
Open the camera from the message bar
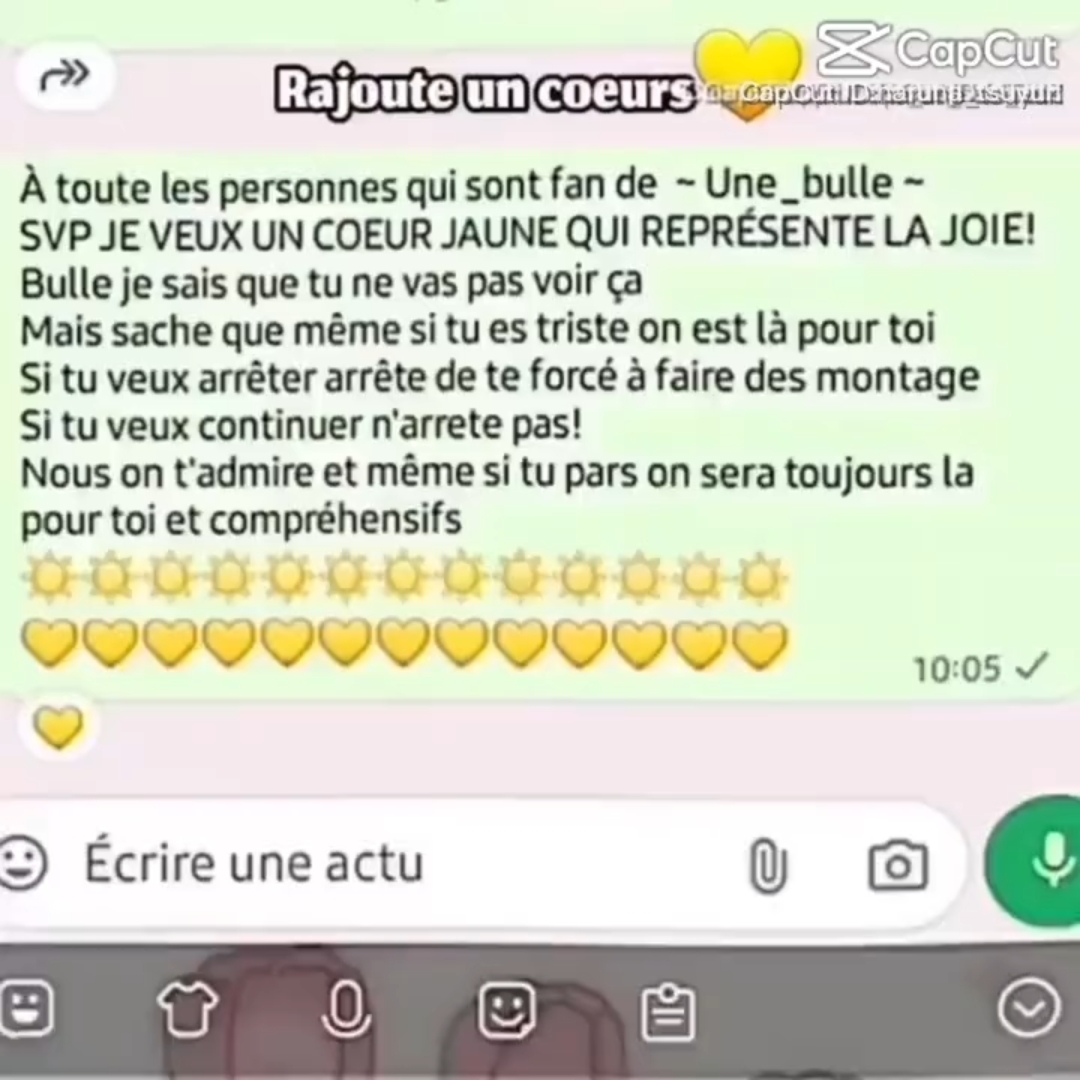(897, 865)
